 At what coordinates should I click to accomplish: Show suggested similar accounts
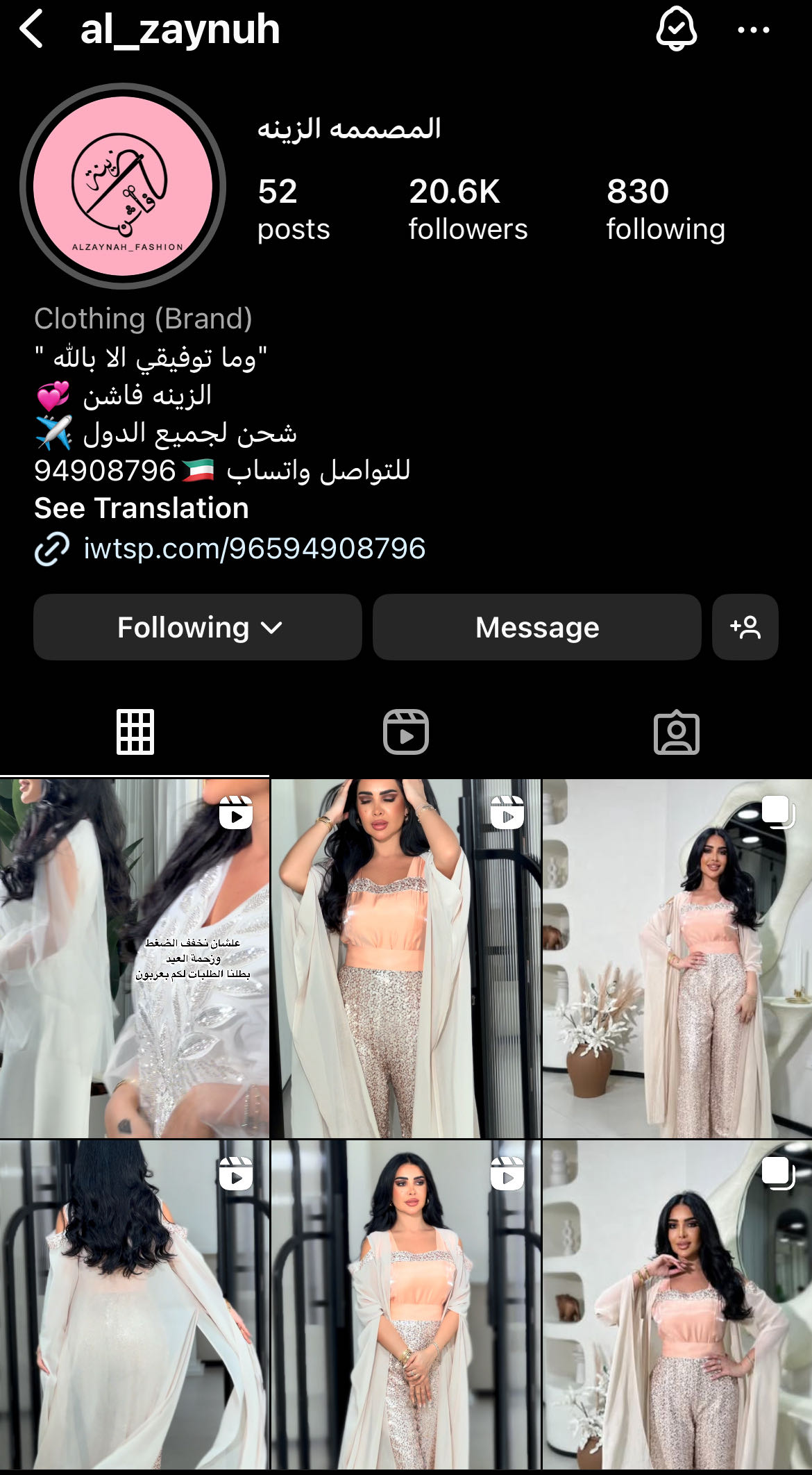[x=745, y=627]
